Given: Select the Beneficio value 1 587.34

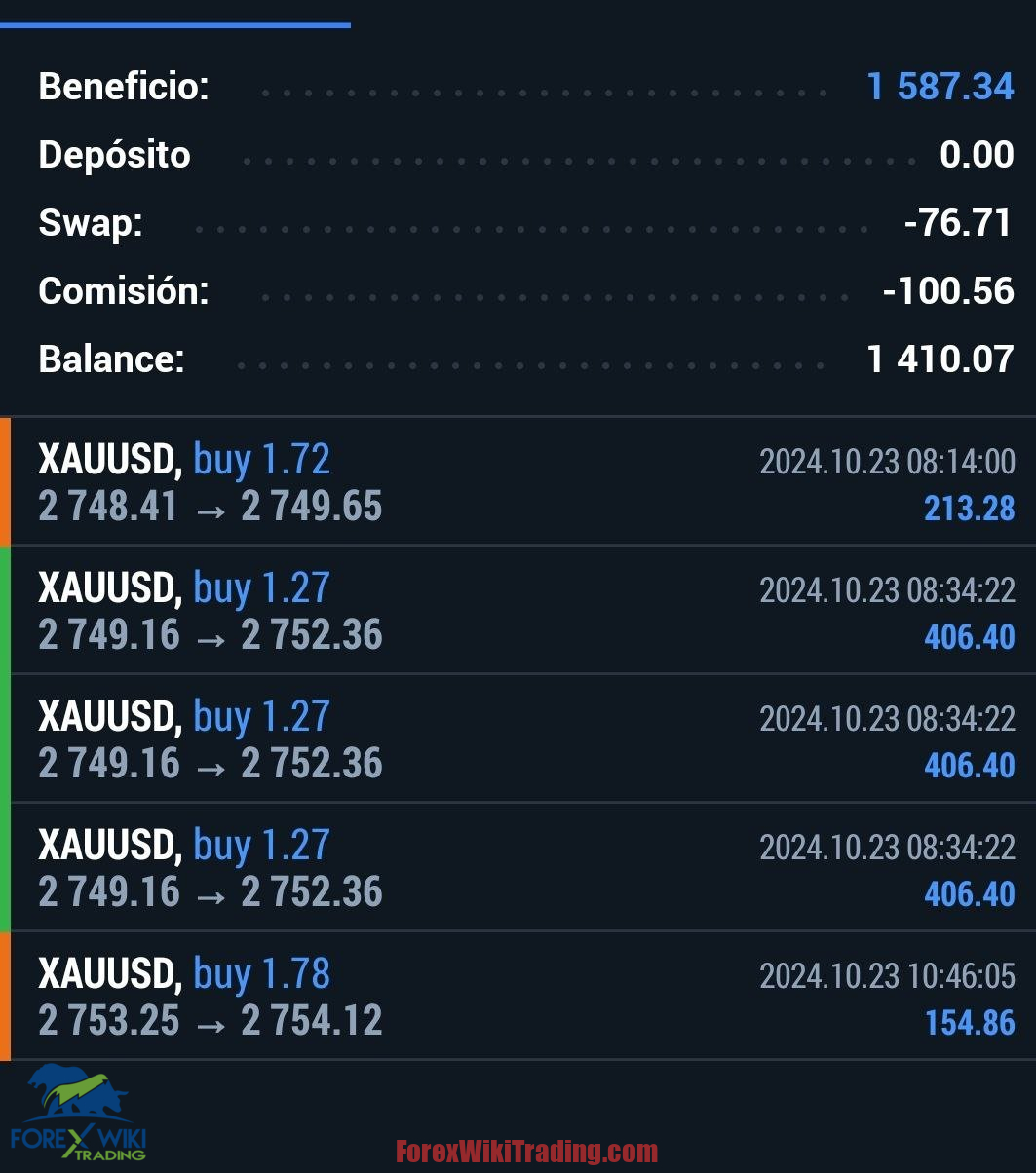Looking at the screenshot, I should point(940,86).
